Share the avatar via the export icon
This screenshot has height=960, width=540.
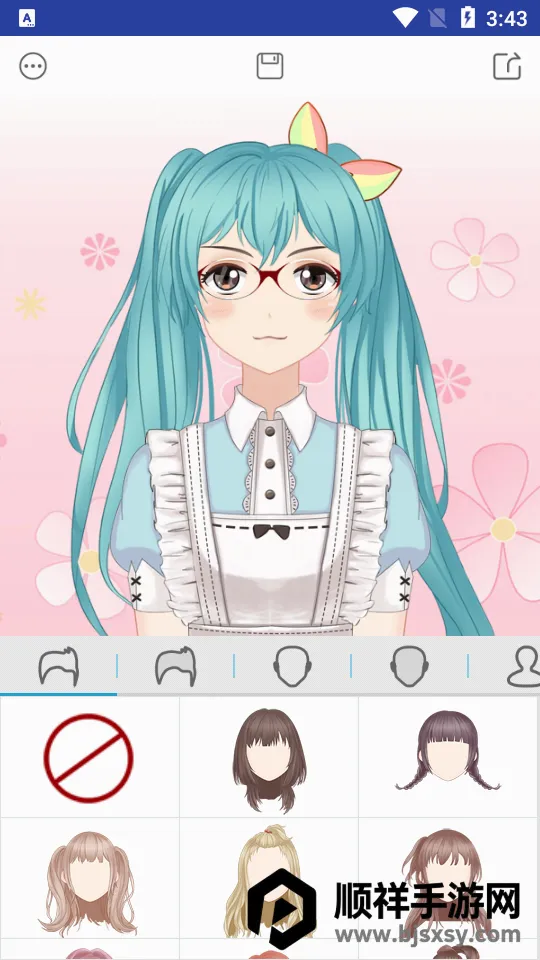click(x=508, y=66)
